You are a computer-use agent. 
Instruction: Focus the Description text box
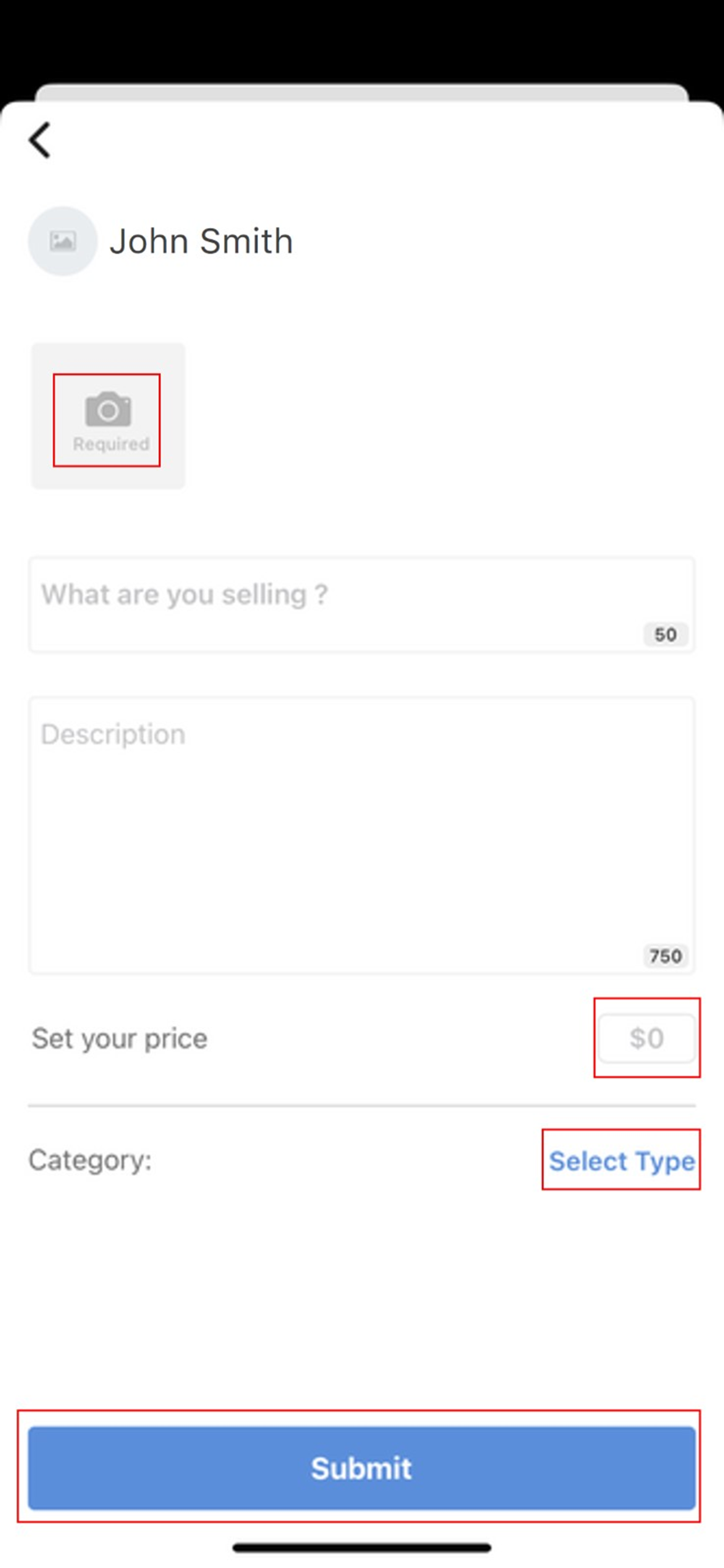361,835
